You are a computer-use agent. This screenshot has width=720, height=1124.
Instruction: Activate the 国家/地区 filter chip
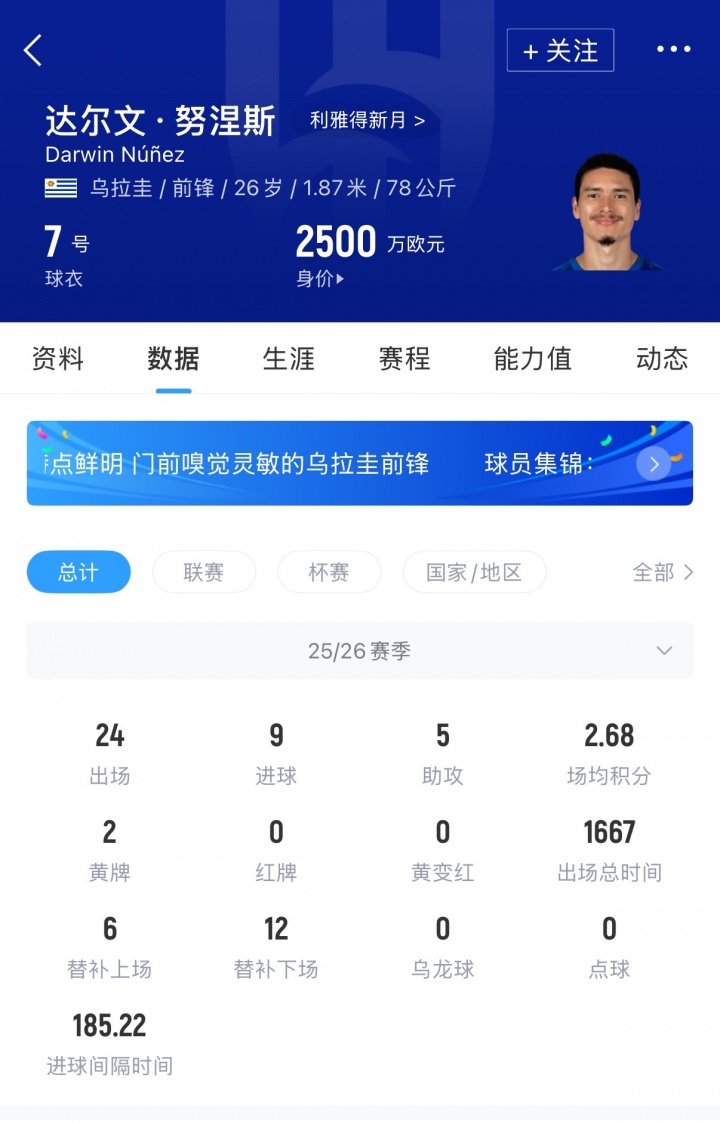474,572
